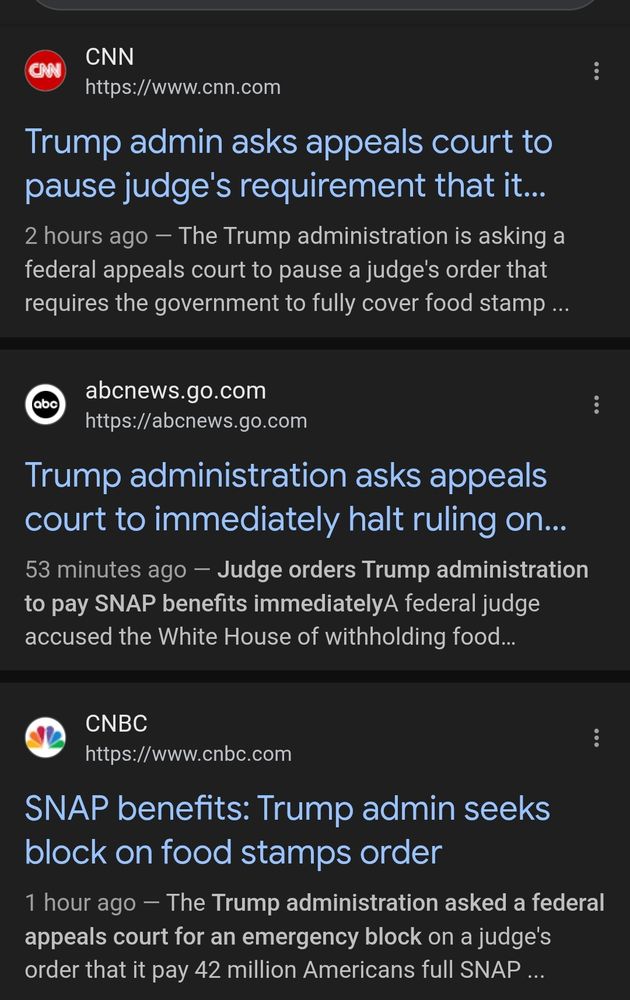Visit the CNN site from its source line

click(182, 72)
